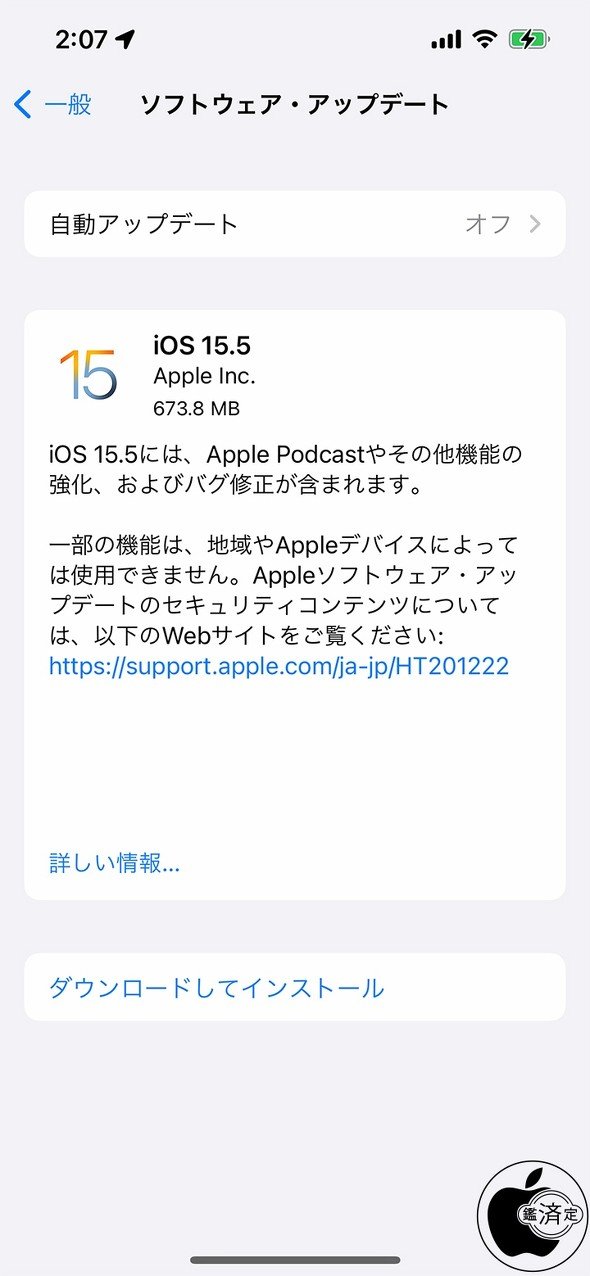Tap ダウンロードしてインストール to start update
Image resolution: width=590 pixels, height=1276 pixels.
click(x=295, y=988)
